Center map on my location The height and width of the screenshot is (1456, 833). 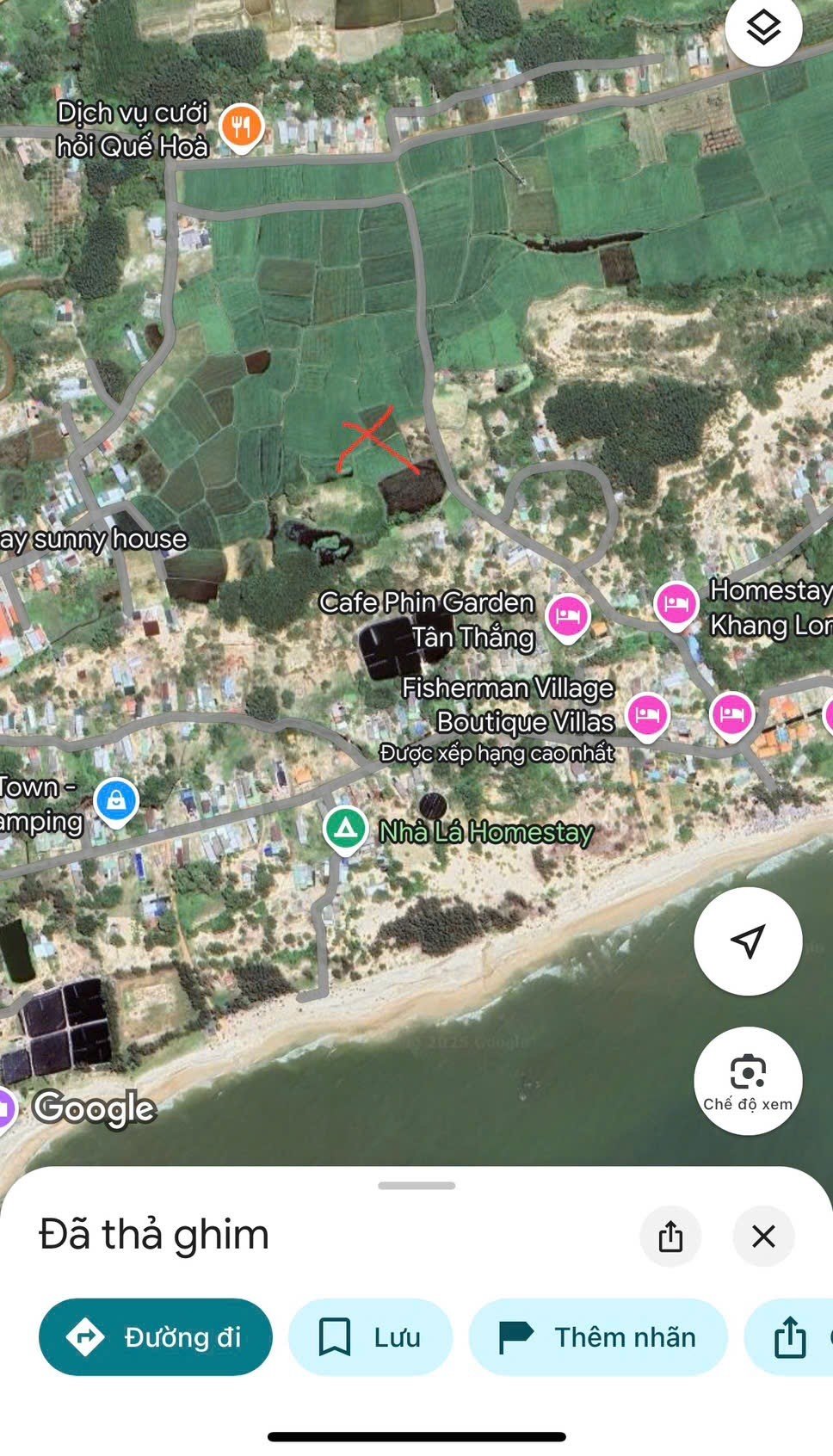point(748,941)
